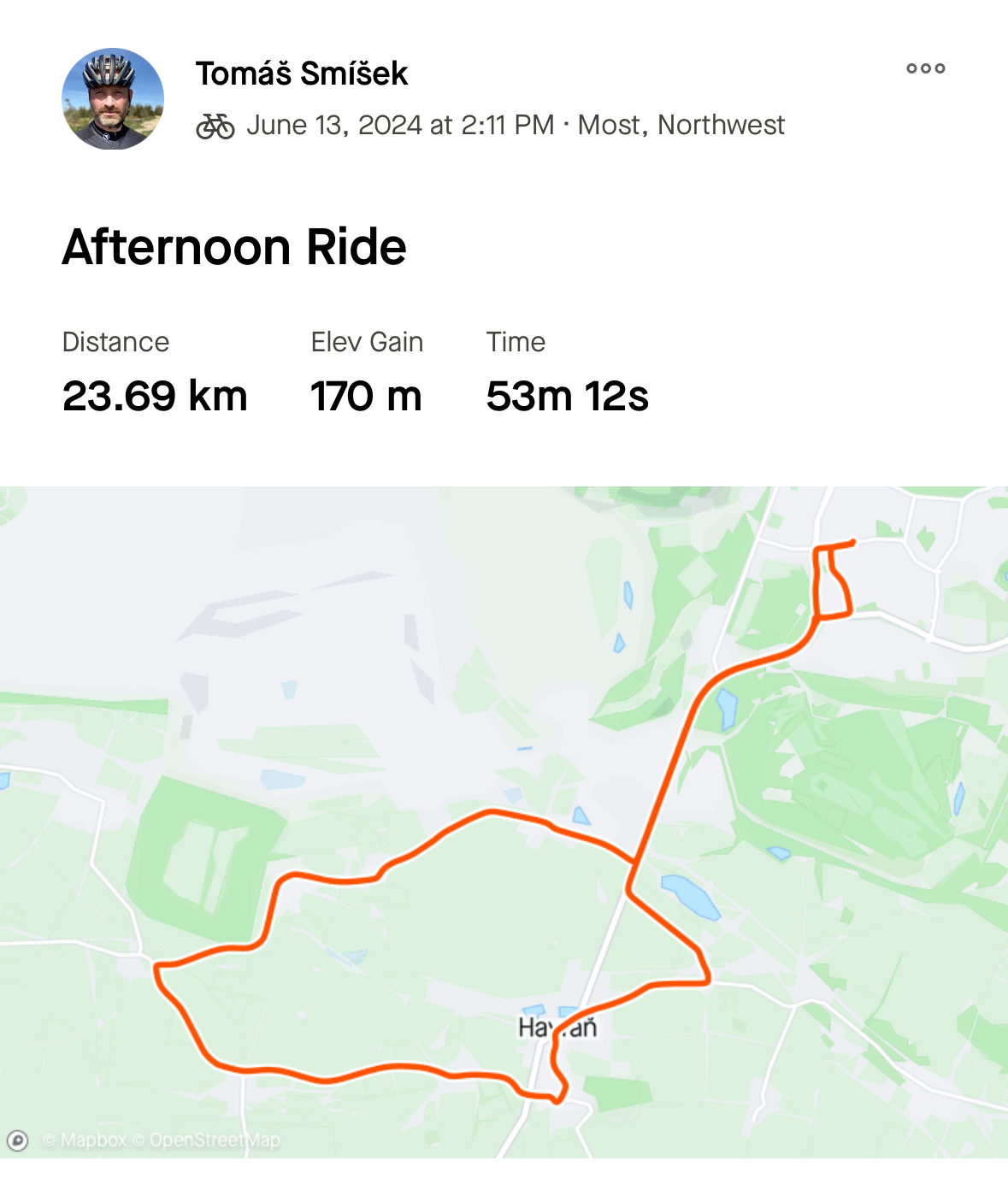Open the Mapbox logo info
This screenshot has width=1008, height=1184.
(18, 1140)
